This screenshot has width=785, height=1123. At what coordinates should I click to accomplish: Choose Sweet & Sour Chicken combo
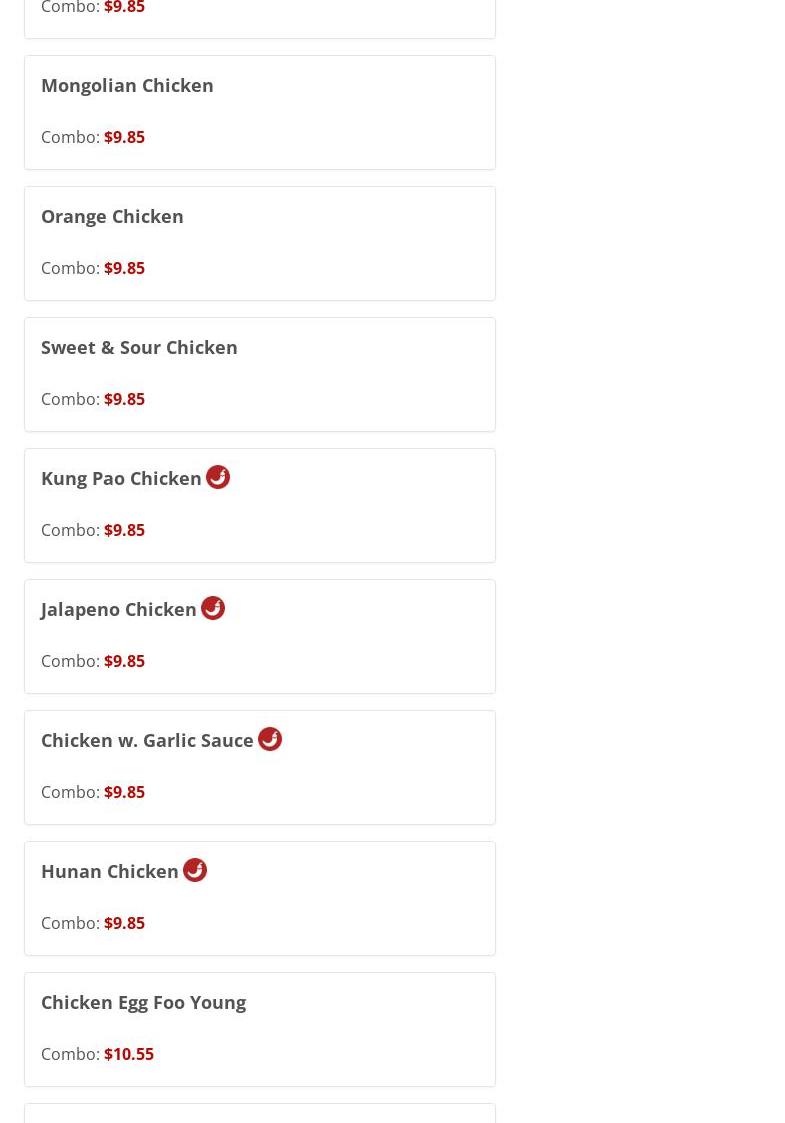pyautogui.click(x=259, y=374)
